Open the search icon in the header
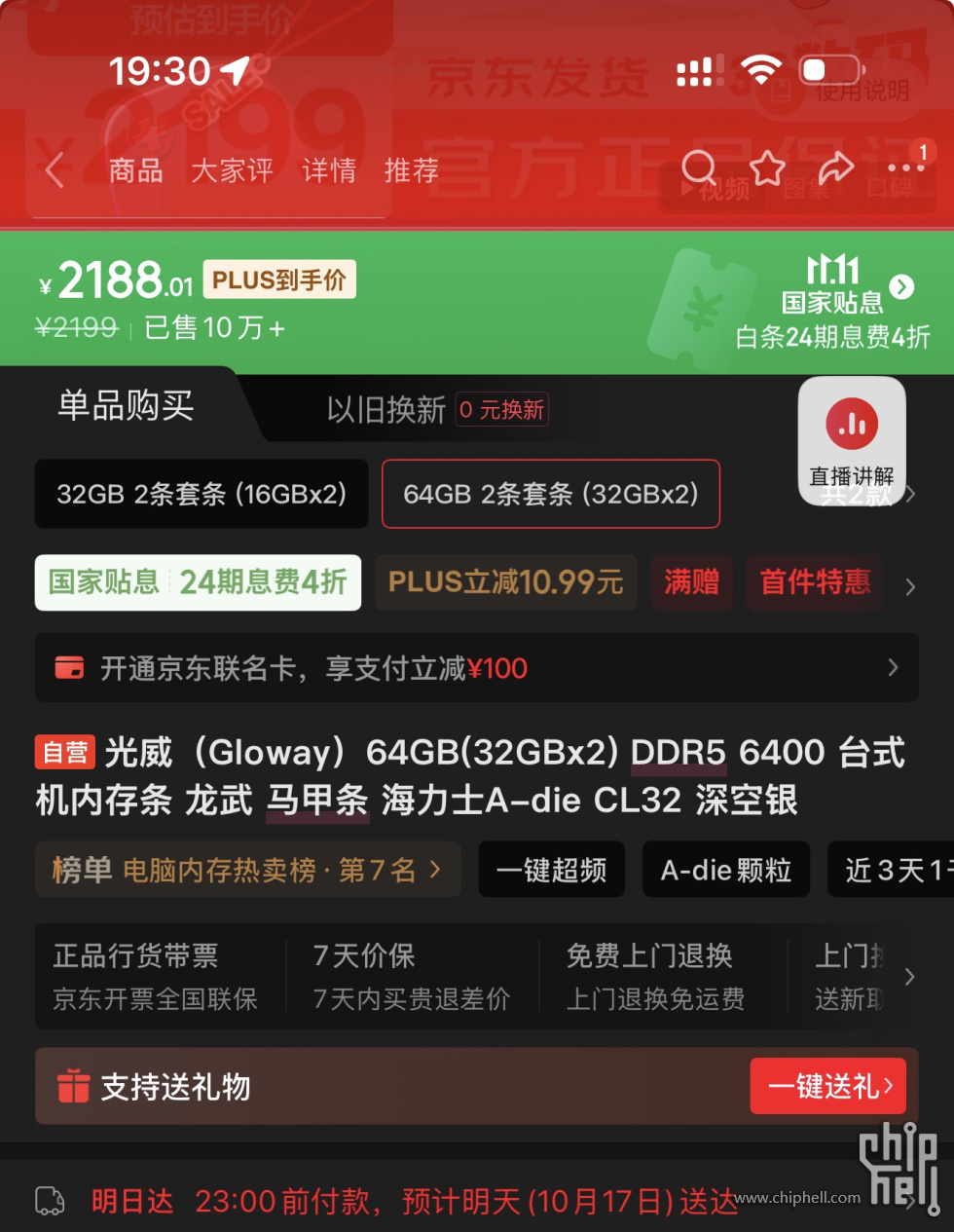Viewport: 954px width, 1232px height. click(x=698, y=168)
